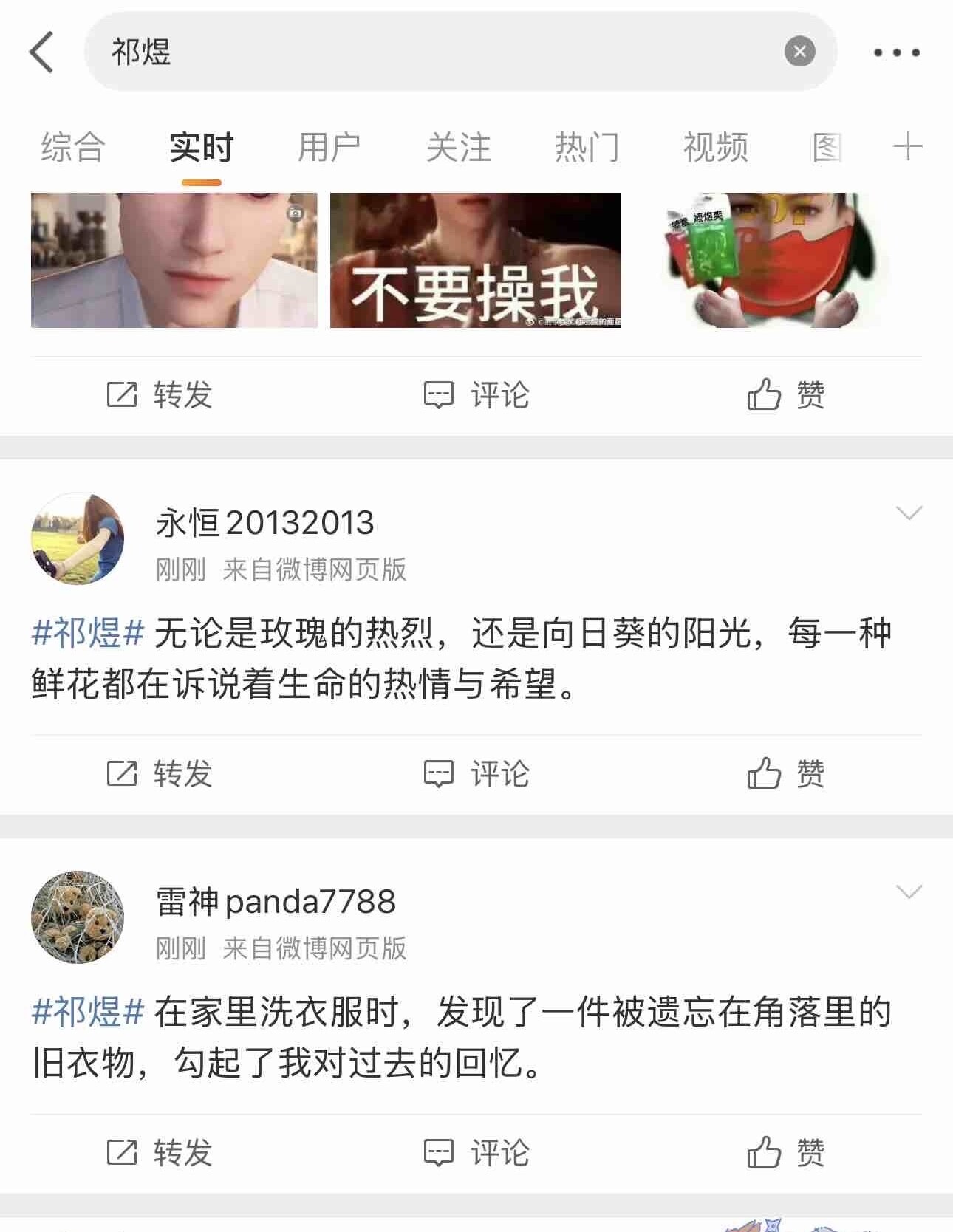Add more tabs with the plus icon
Viewport: 953px width, 1232px height.
[x=908, y=147]
